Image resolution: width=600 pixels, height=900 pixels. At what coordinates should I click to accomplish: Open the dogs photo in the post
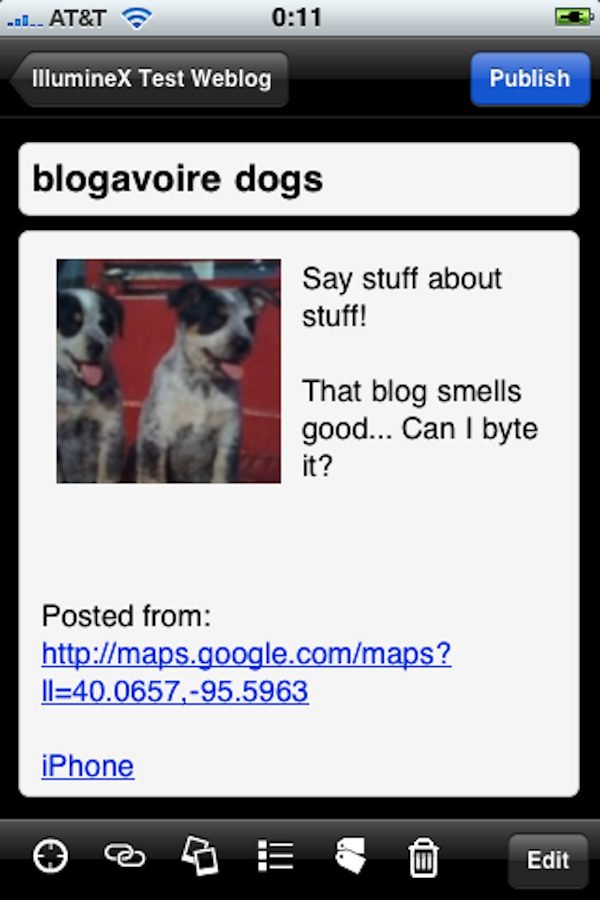coord(168,371)
